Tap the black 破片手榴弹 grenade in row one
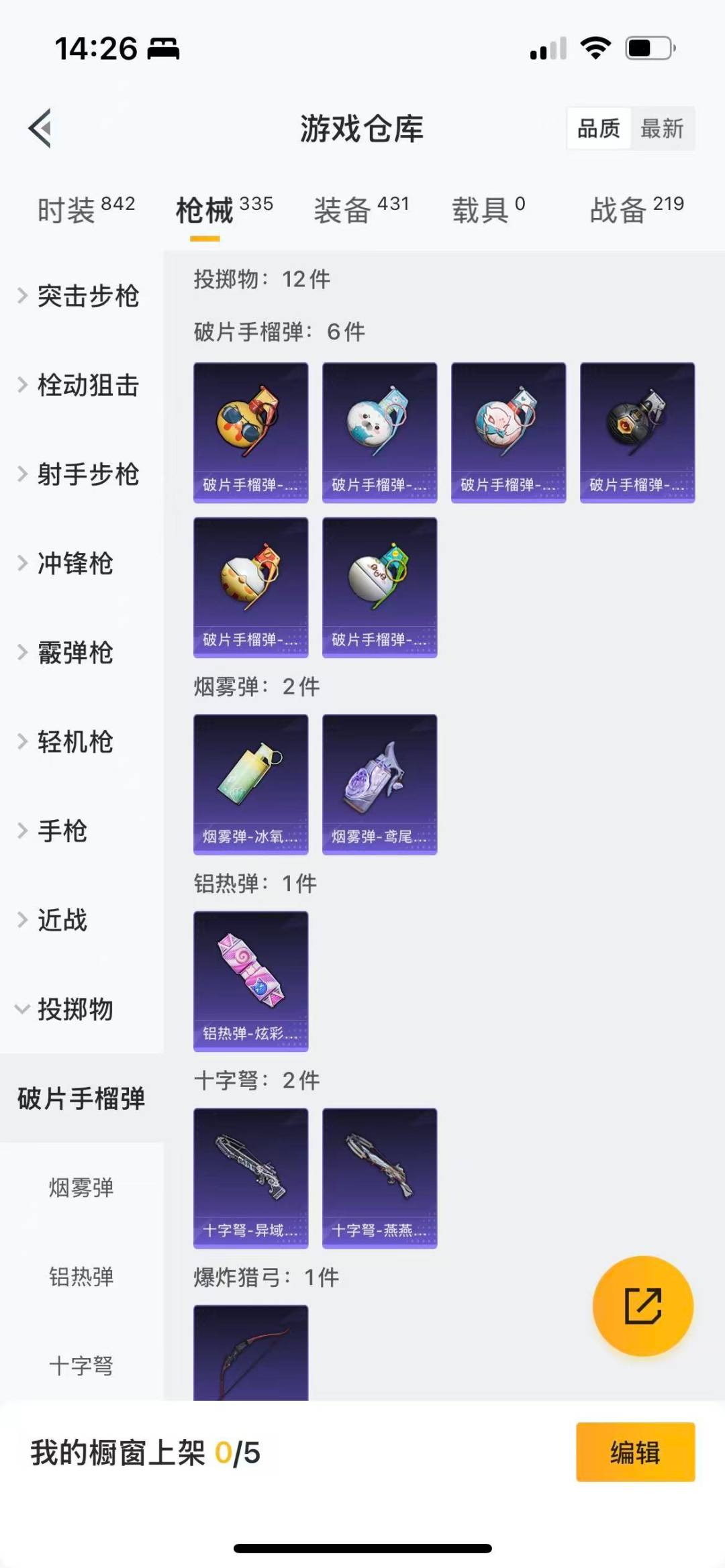Image resolution: width=725 pixels, height=1568 pixels. tap(636, 431)
